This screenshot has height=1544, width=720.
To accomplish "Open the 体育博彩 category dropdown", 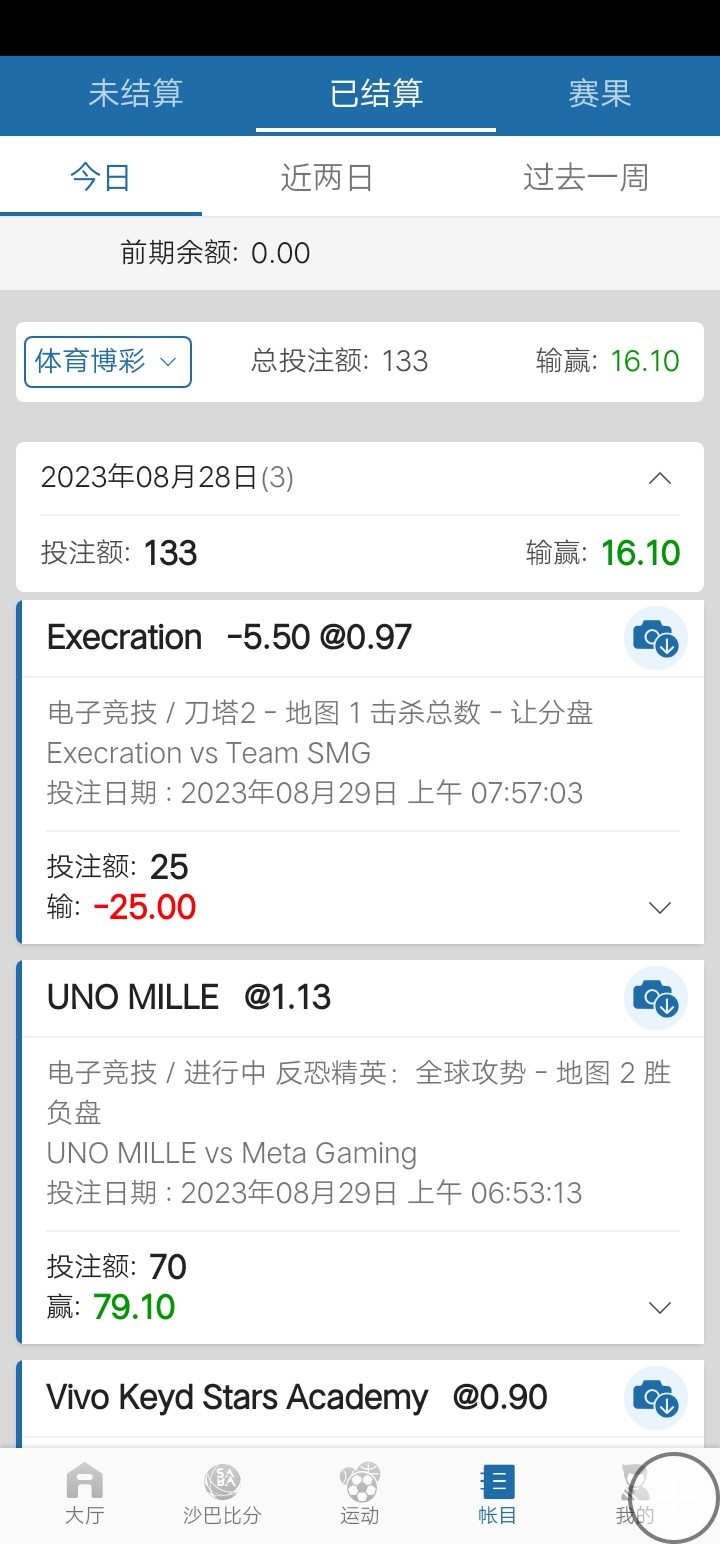I will [107, 361].
